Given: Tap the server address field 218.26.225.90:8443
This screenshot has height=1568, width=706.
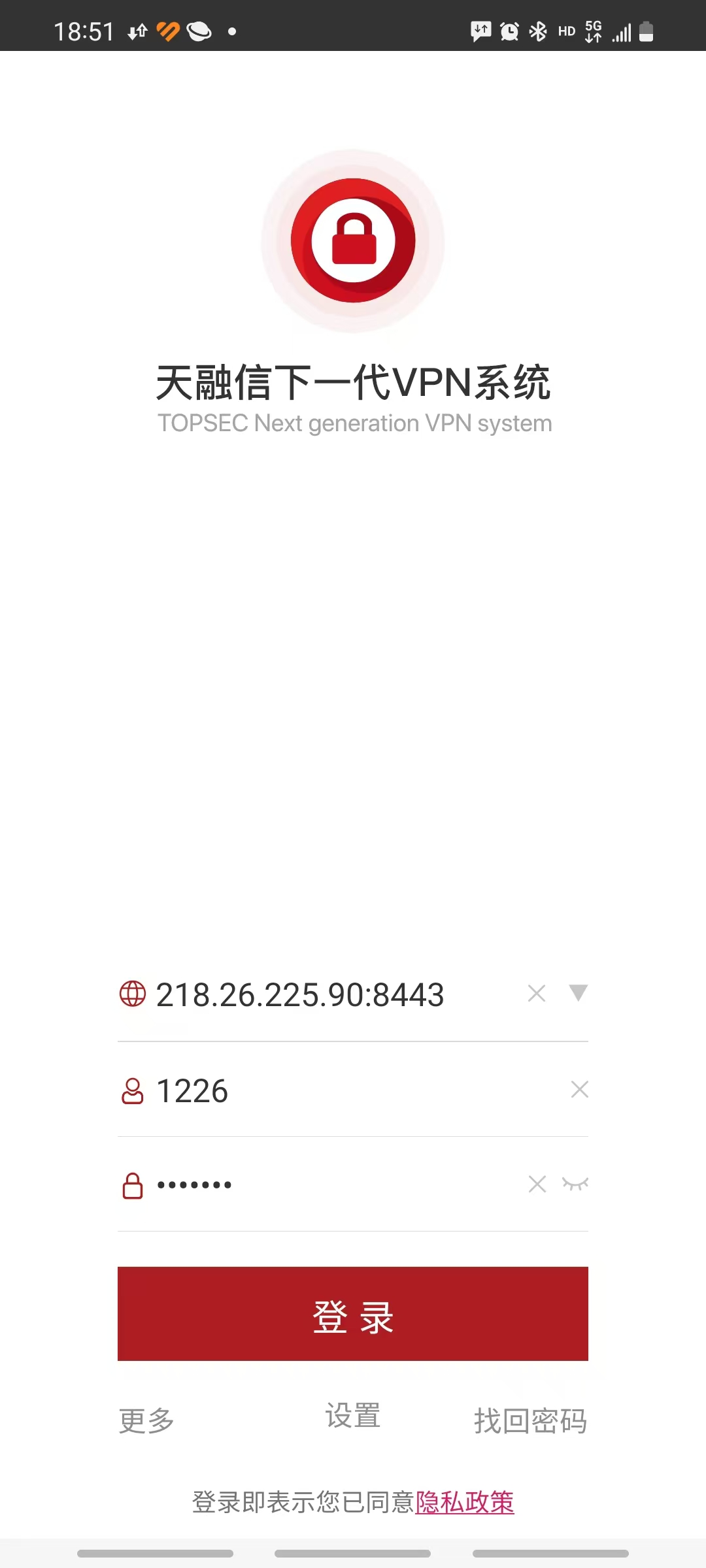Looking at the screenshot, I should (x=301, y=995).
